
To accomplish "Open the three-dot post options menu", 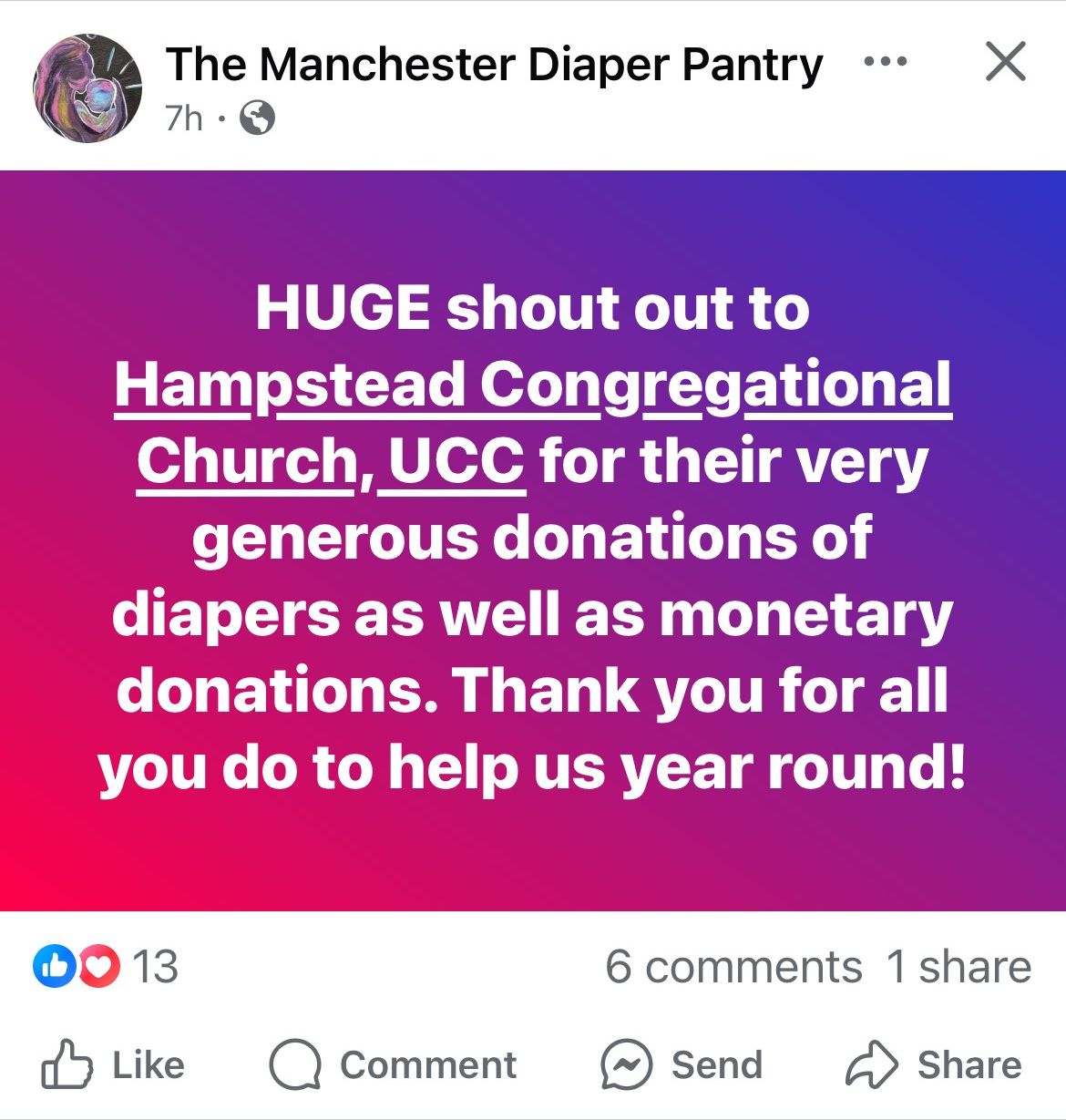I will click(885, 62).
